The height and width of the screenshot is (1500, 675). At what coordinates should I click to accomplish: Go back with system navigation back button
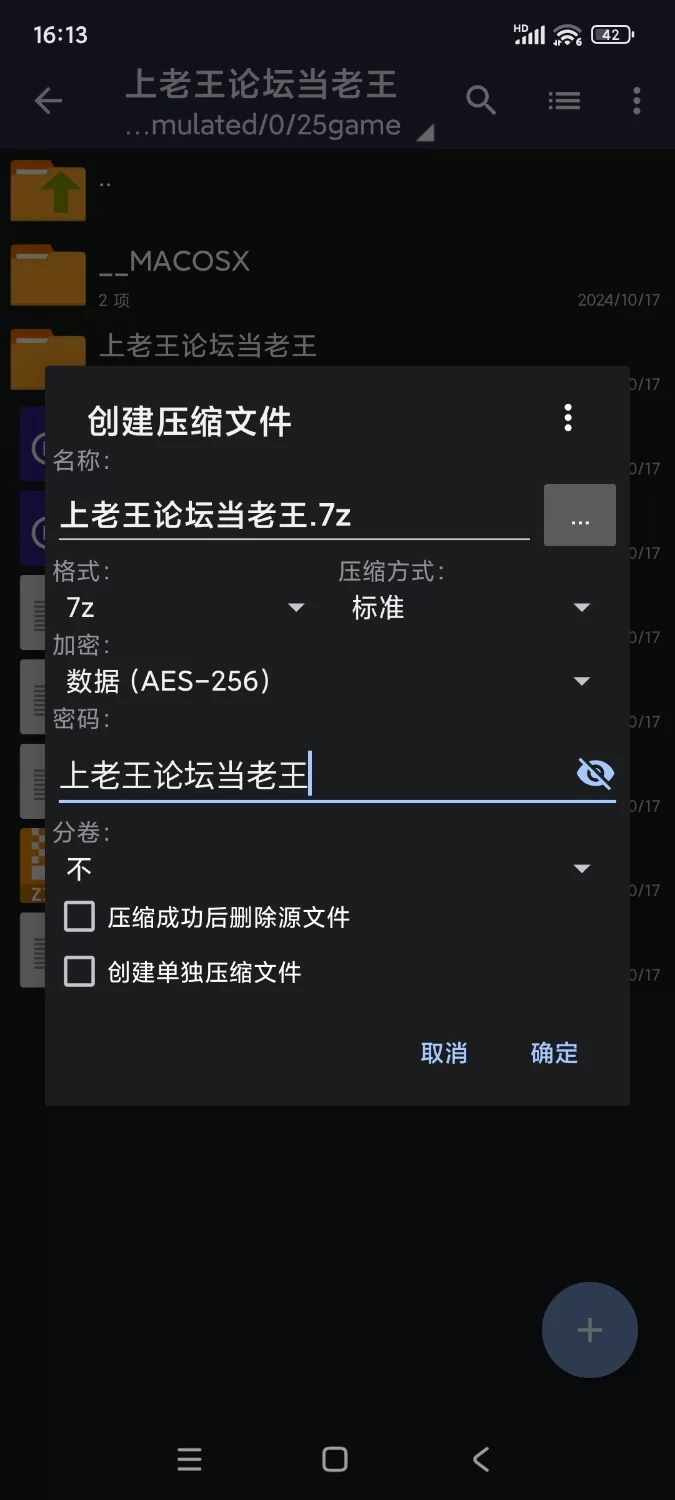coord(481,1459)
